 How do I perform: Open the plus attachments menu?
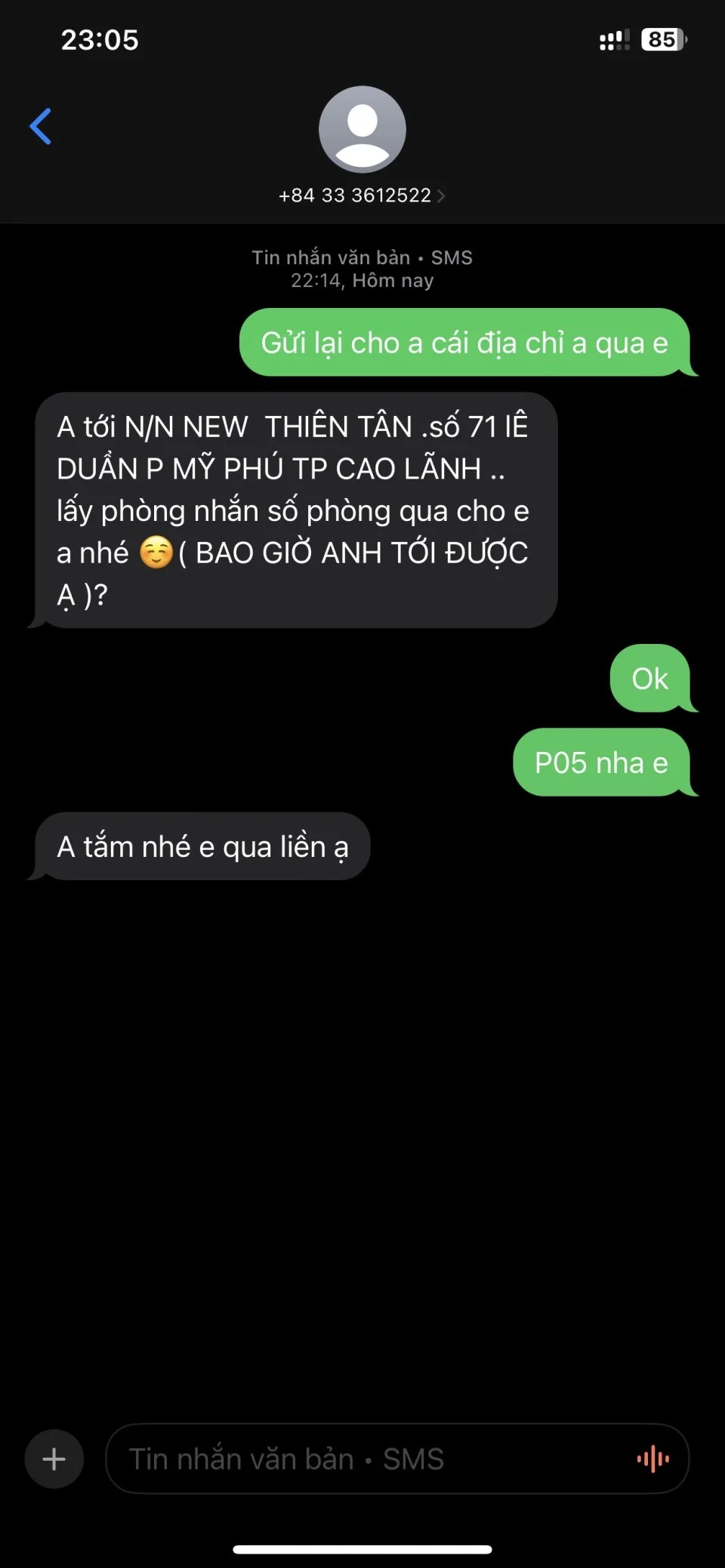coord(54,1459)
